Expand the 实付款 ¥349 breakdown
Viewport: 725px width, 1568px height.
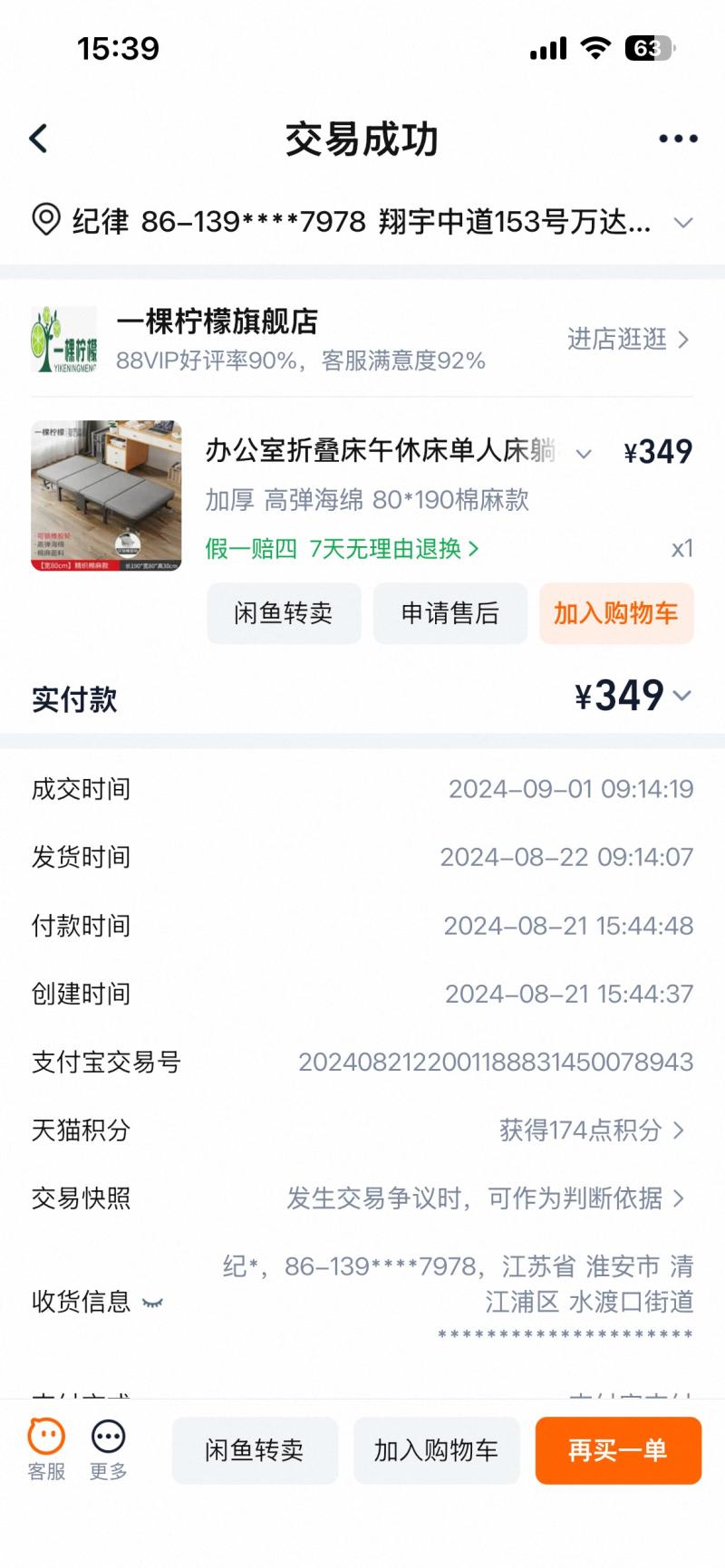[682, 696]
